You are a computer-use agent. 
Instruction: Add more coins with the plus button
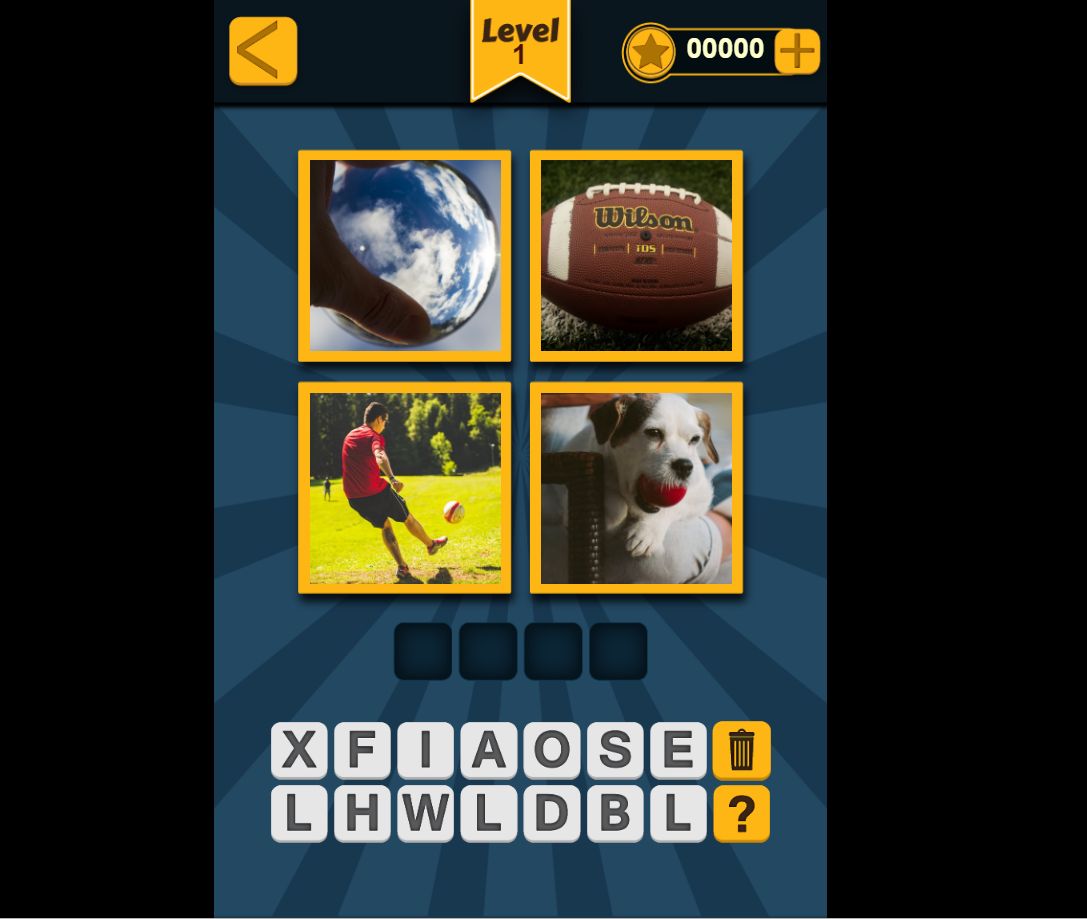click(x=797, y=52)
